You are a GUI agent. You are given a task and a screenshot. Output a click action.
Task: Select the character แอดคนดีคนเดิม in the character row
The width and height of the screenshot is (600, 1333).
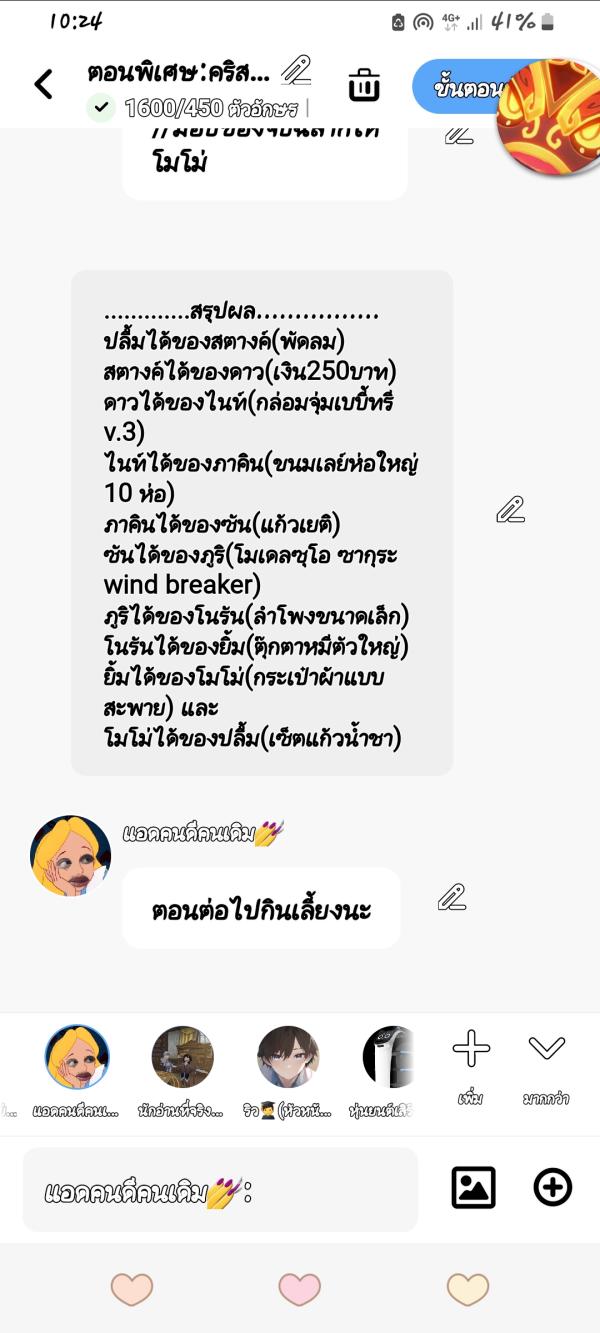pyautogui.click(x=77, y=1058)
